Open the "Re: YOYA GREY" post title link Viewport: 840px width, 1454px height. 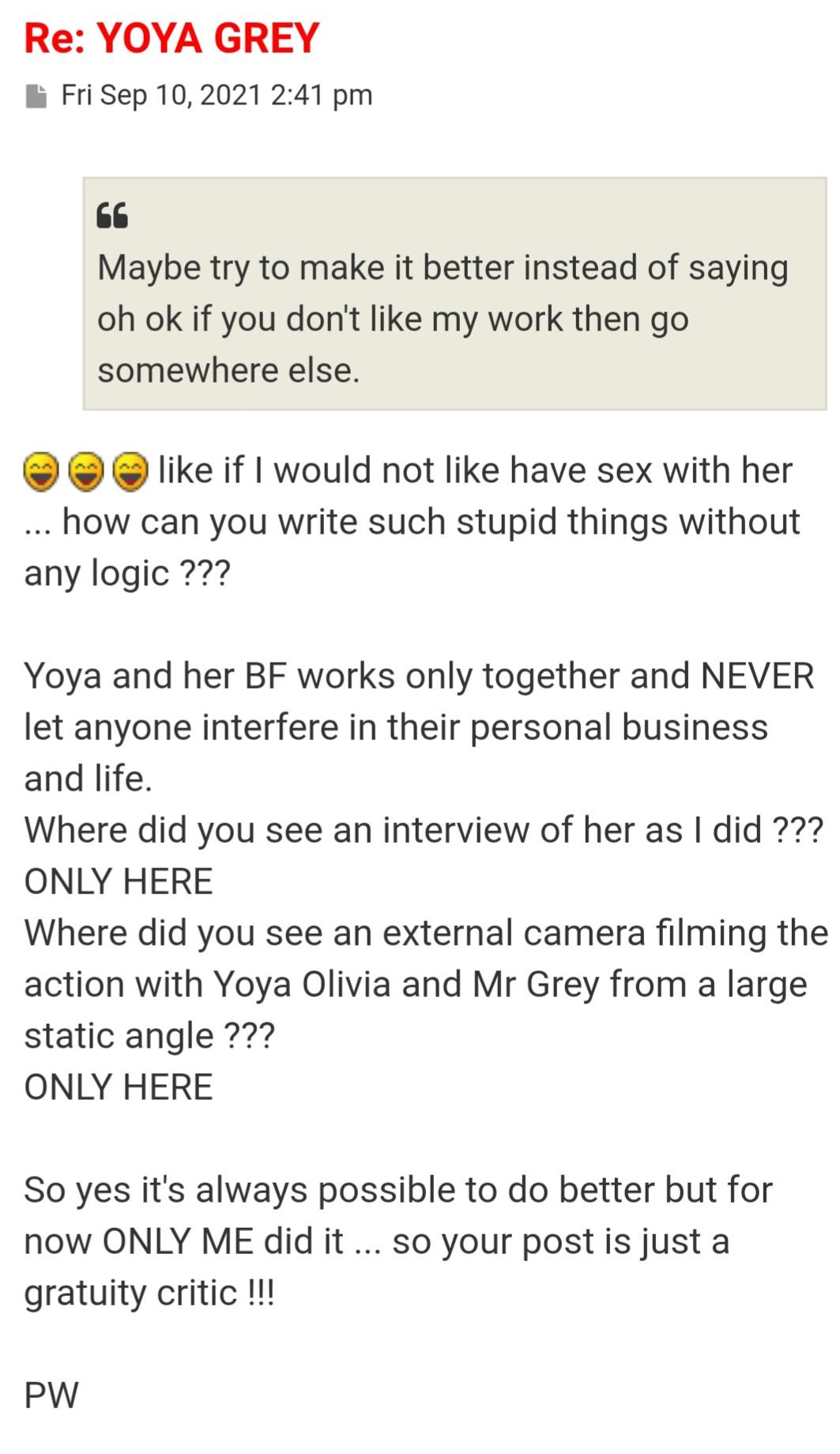pos(171,38)
